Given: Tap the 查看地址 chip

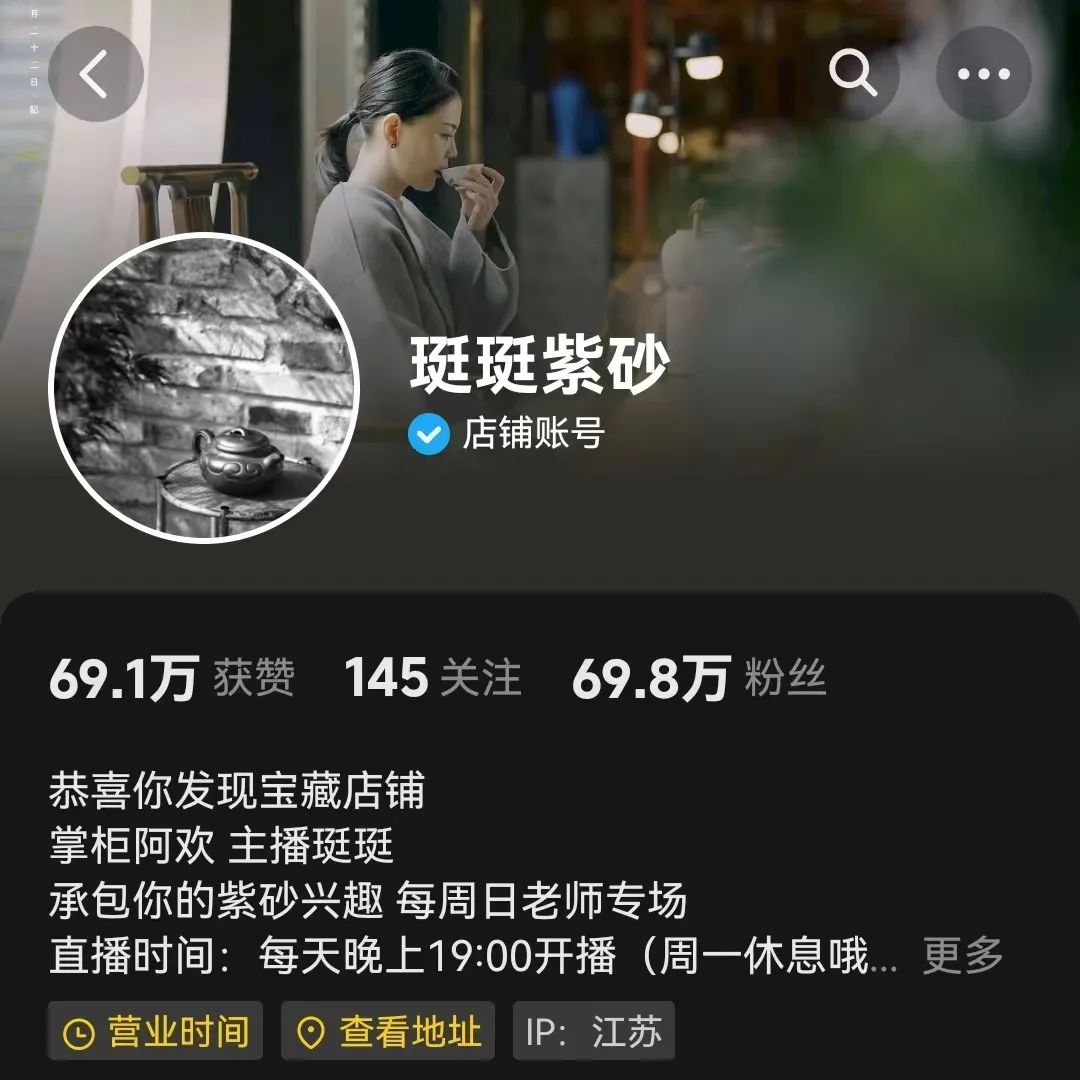Looking at the screenshot, I should coord(388,1031).
